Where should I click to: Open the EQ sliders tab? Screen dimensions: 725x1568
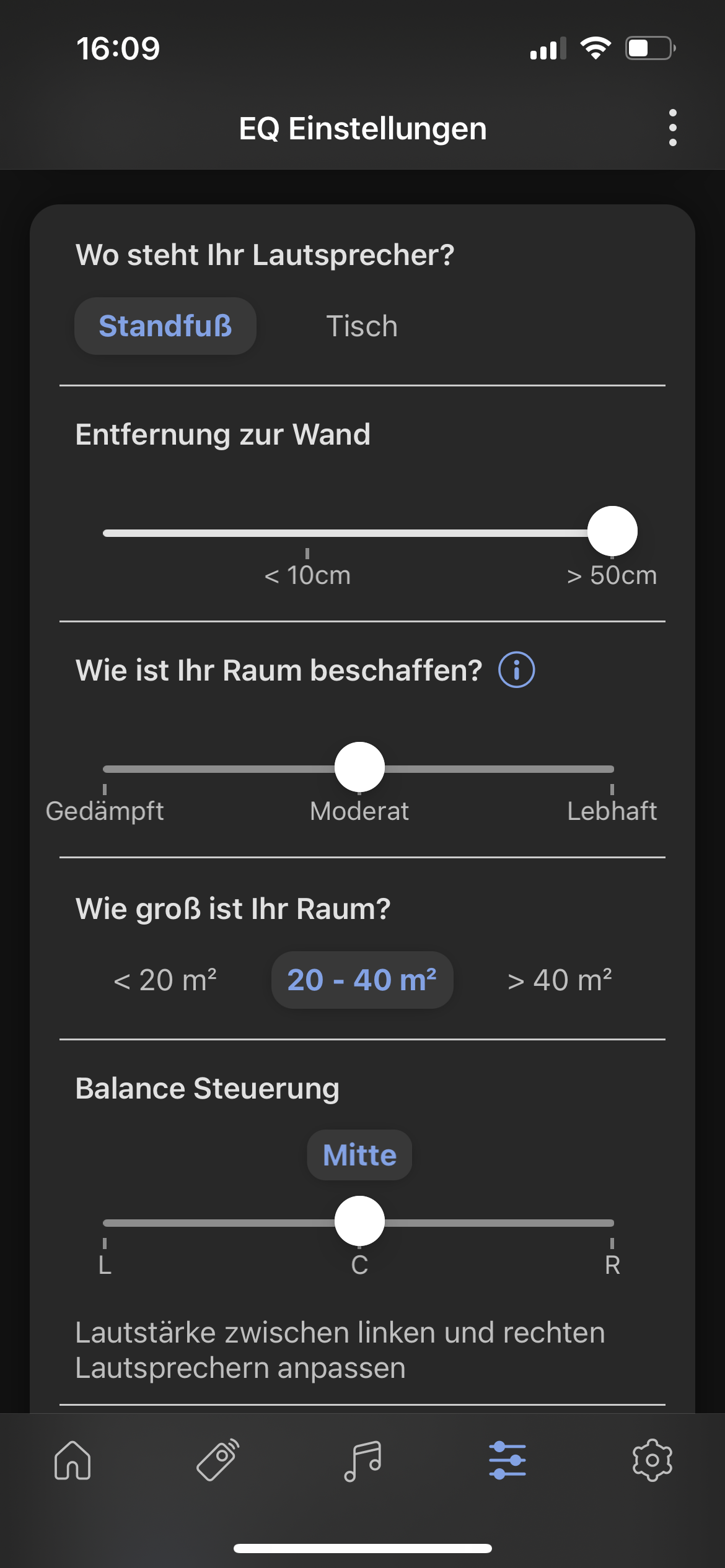[507, 1460]
